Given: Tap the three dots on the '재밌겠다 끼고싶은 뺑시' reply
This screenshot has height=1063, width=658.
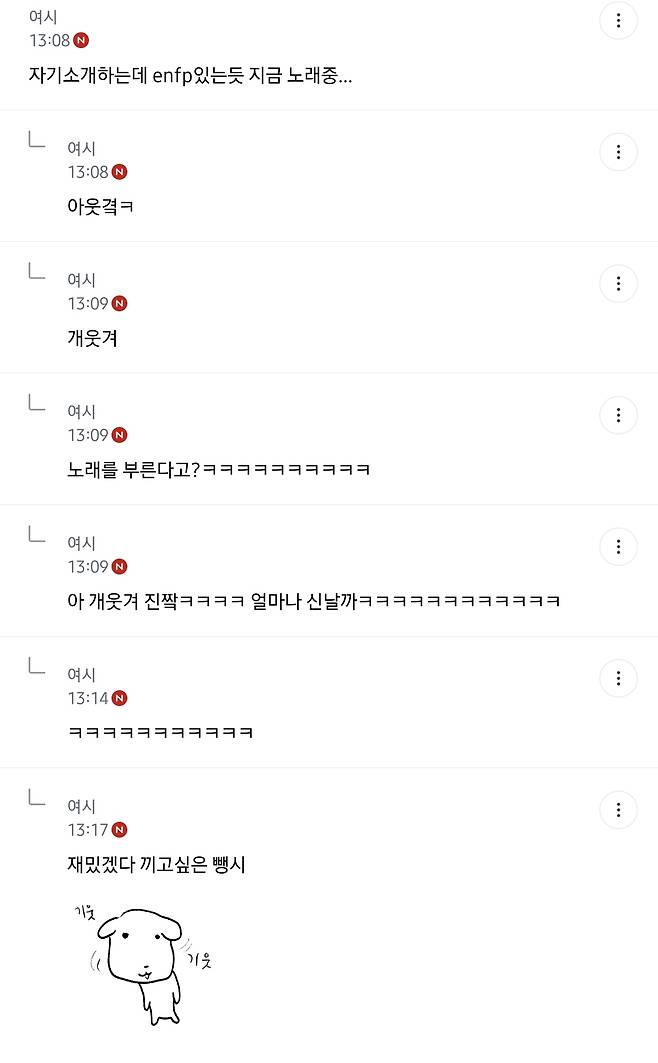Looking at the screenshot, I should [x=618, y=810].
